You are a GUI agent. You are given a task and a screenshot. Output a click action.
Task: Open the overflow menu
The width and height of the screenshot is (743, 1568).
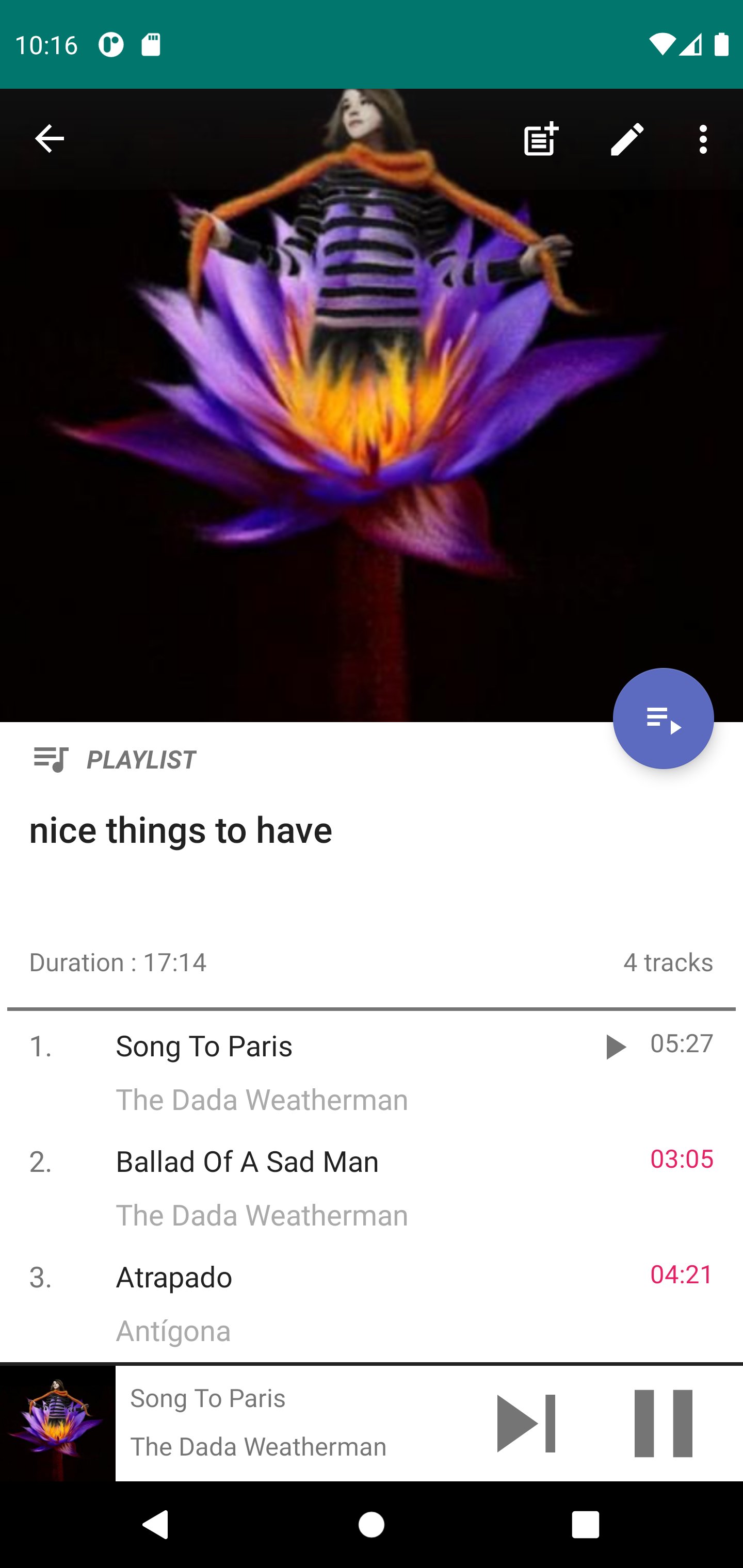point(703,139)
